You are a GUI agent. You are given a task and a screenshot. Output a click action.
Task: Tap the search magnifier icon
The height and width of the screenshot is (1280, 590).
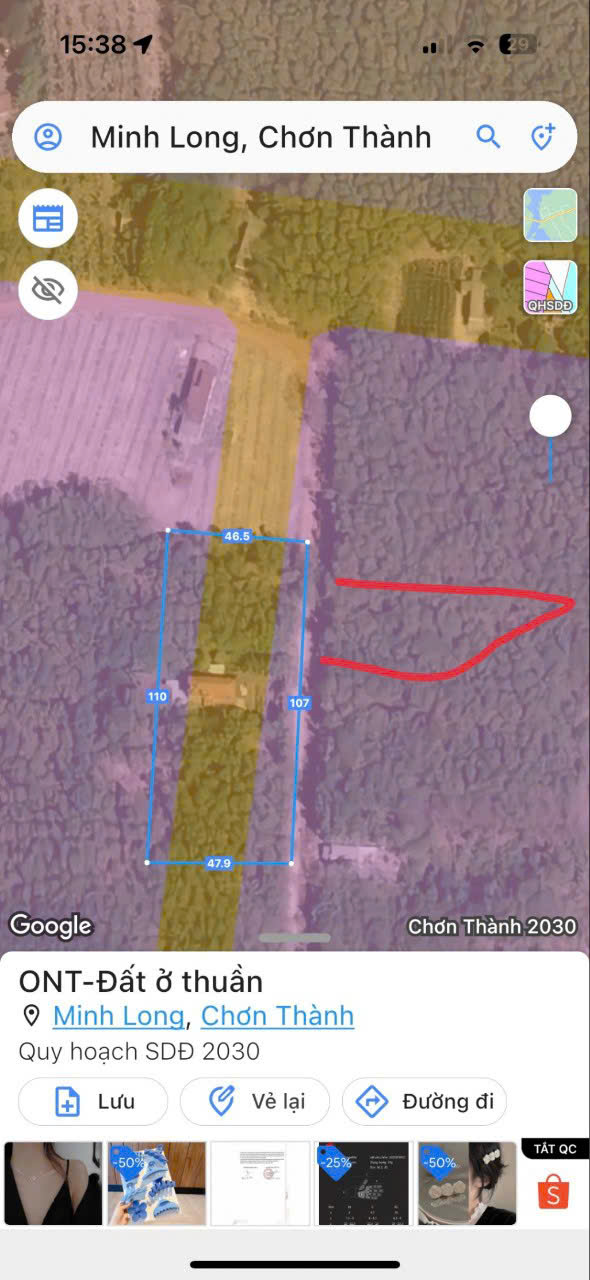pos(488,137)
